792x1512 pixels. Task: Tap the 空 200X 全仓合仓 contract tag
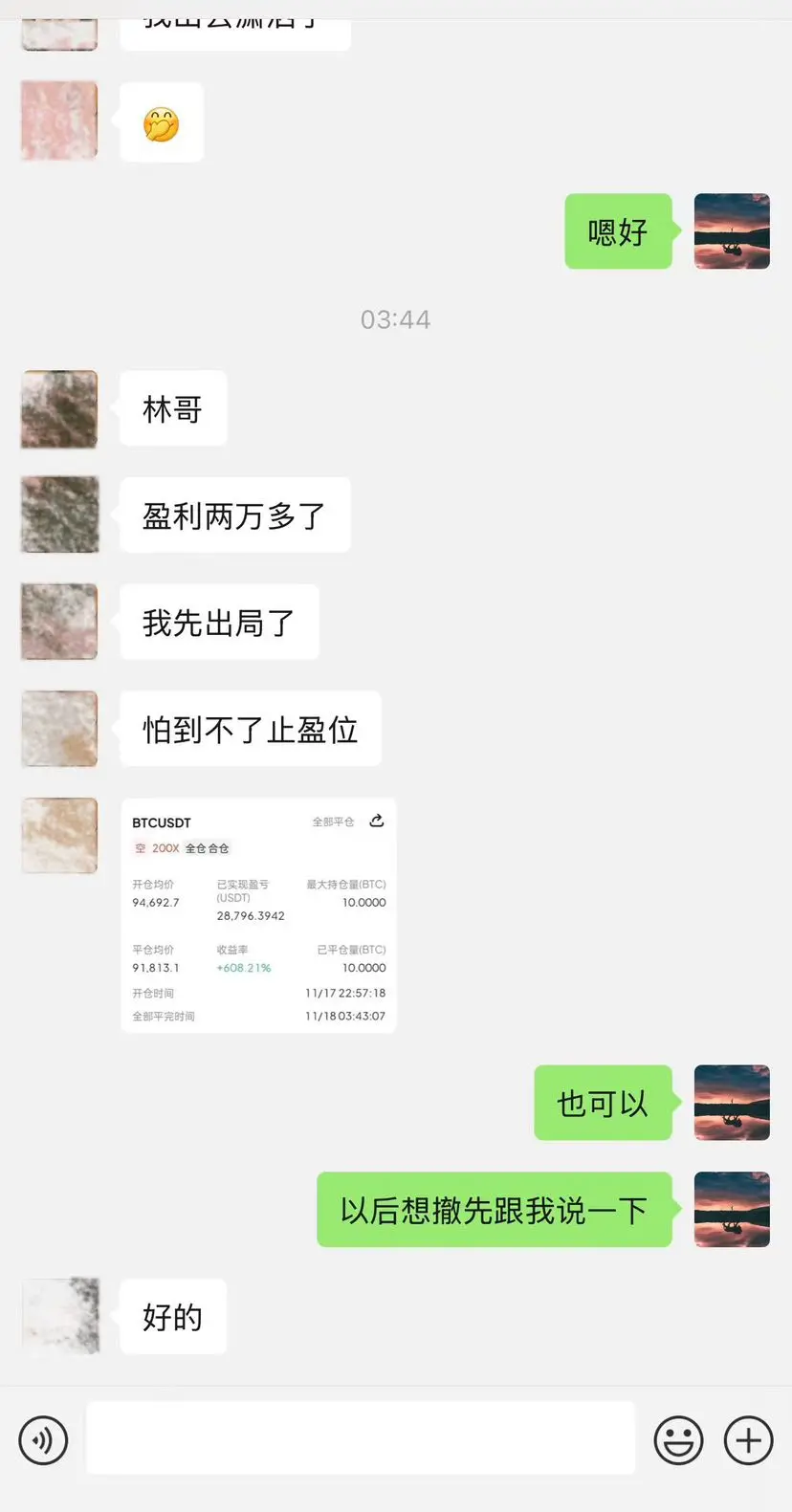(x=184, y=848)
